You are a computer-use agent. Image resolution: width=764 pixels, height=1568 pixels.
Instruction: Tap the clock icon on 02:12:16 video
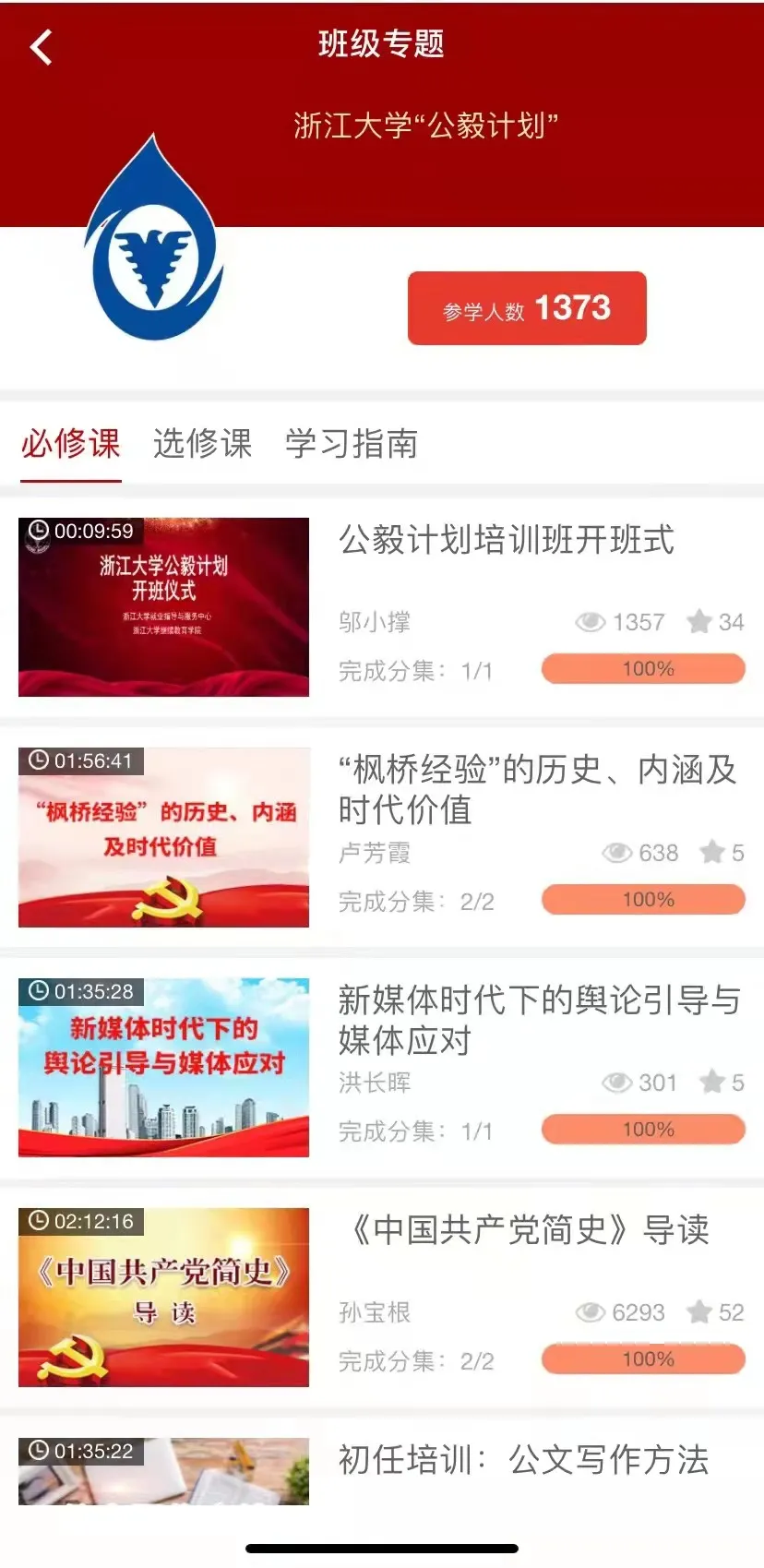38,1223
